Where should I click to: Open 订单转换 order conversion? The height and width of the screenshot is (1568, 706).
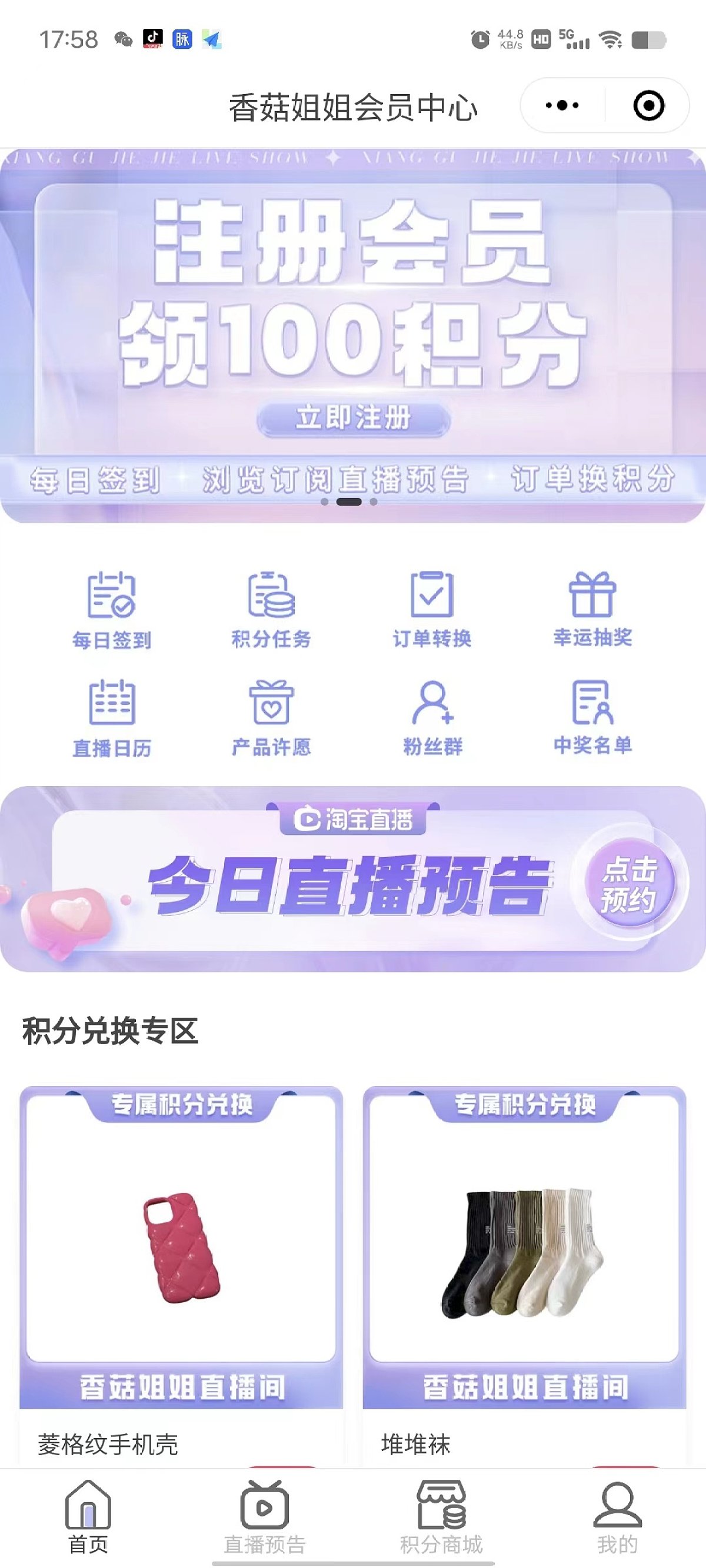click(432, 610)
